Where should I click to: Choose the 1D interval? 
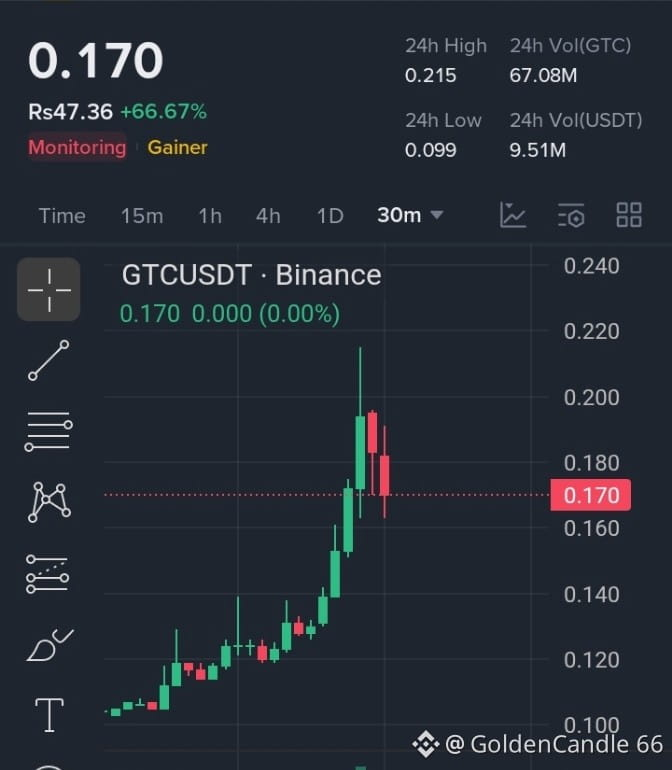coord(330,216)
